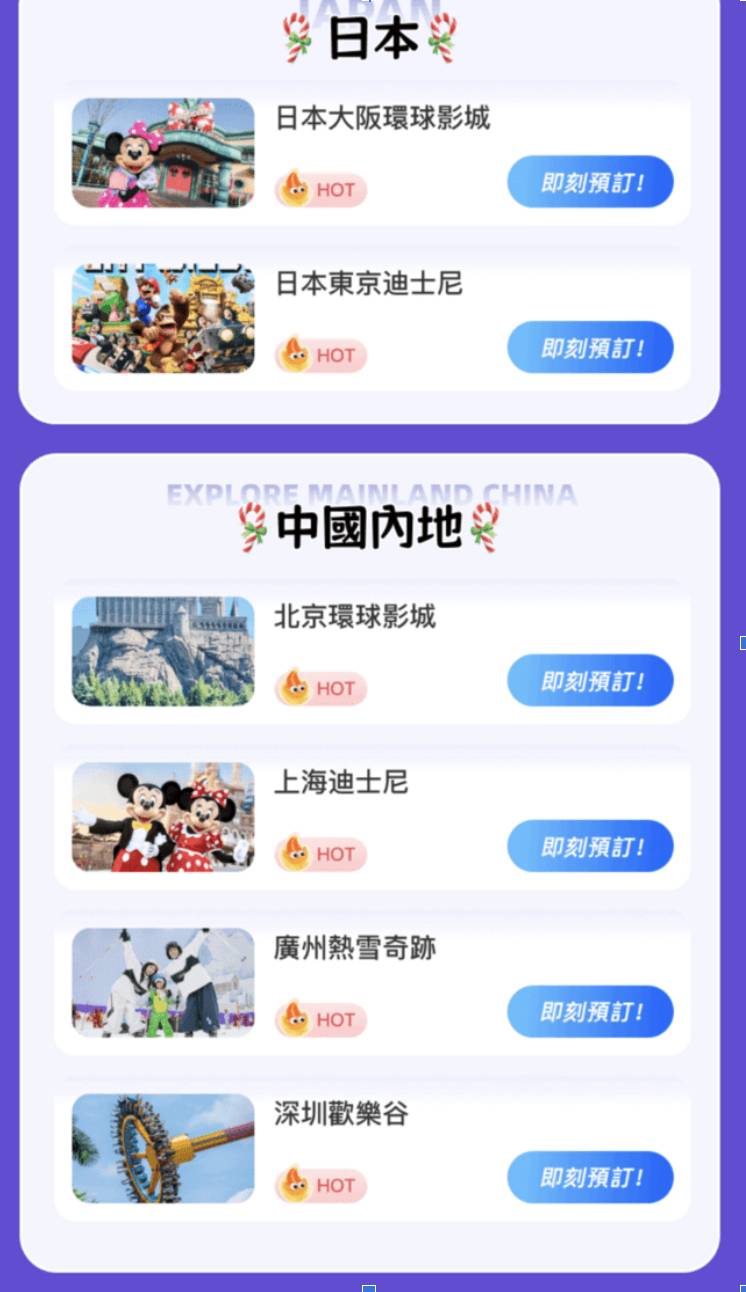Open the 日本大阪環球影城 card image
Screen dimensions: 746x1292
pos(163,153)
